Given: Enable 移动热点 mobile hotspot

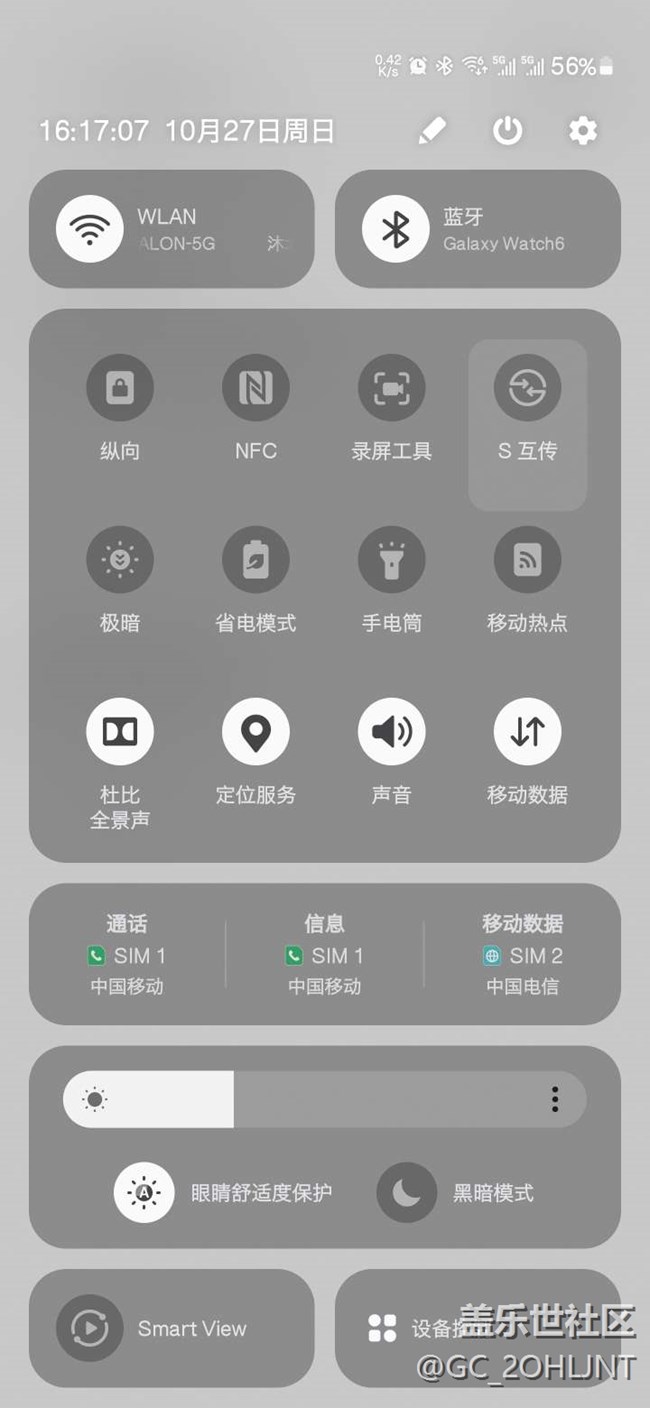Looking at the screenshot, I should (527, 560).
